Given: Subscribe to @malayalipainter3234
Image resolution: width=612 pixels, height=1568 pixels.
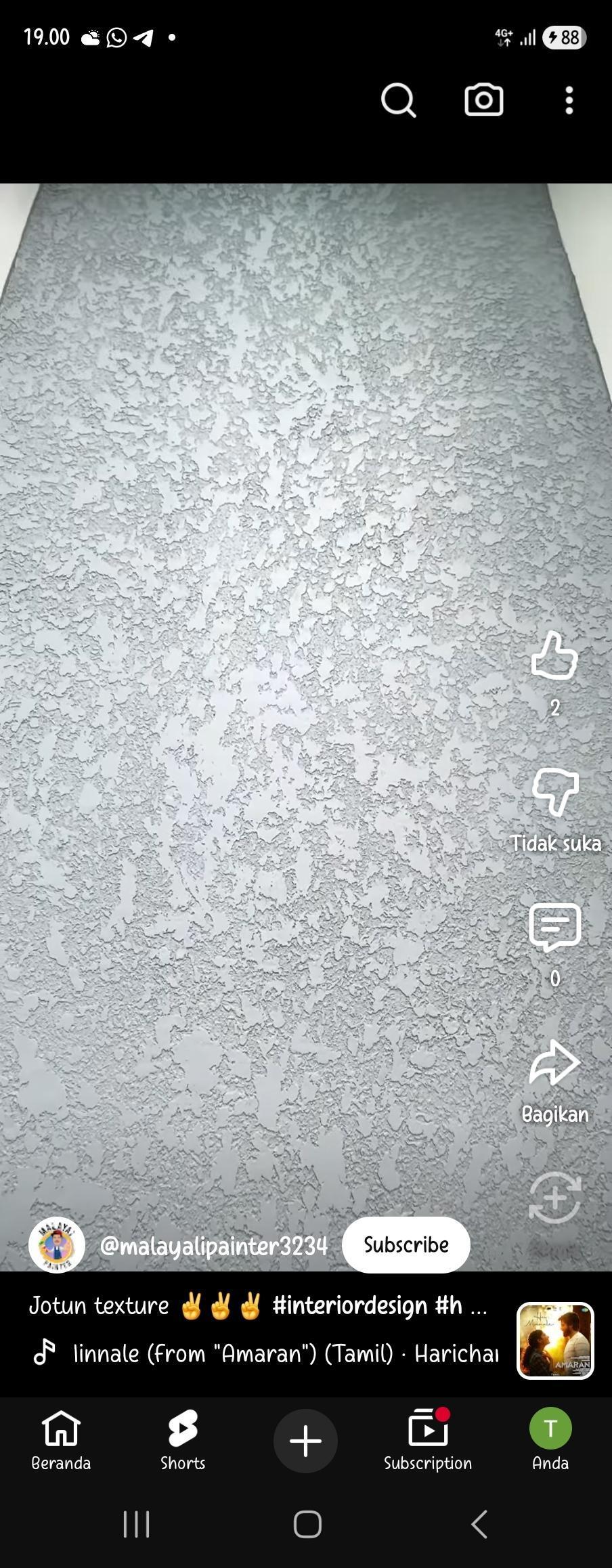Looking at the screenshot, I should (406, 1244).
